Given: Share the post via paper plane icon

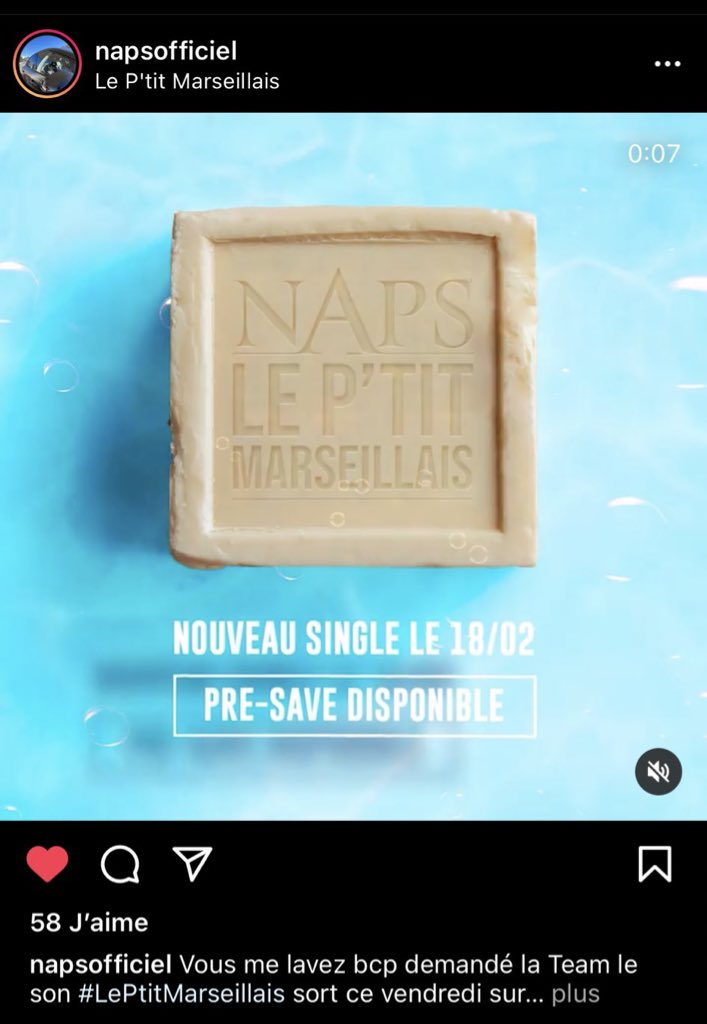Looking at the screenshot, I should click(192, 863).
